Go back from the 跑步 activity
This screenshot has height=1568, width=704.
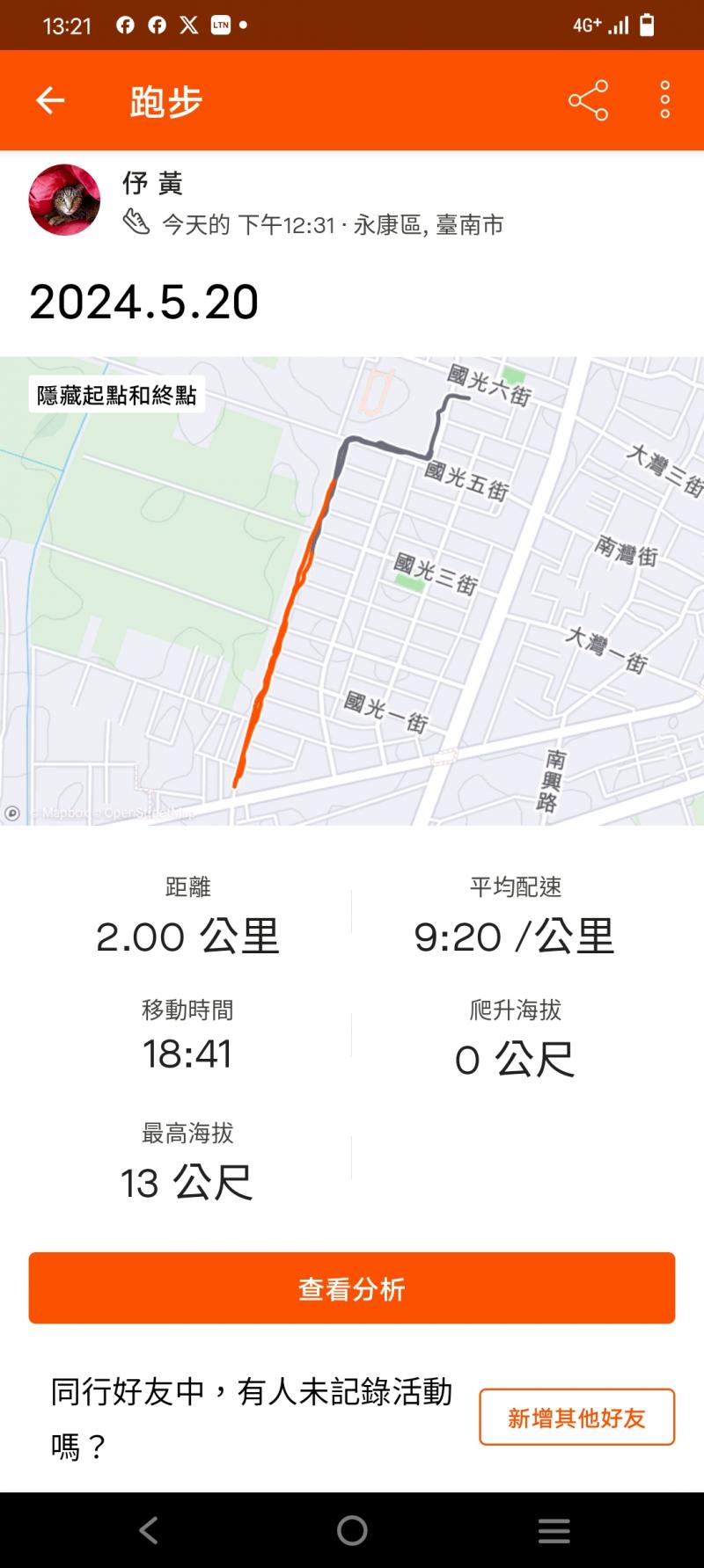[x=50, y=100]
